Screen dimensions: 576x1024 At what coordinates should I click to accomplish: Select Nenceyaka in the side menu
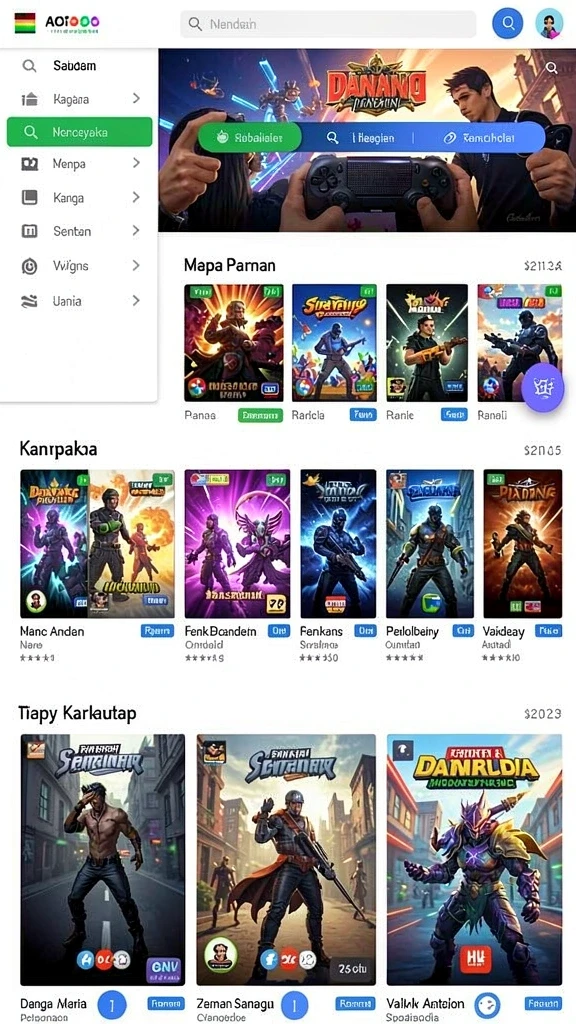80,132
